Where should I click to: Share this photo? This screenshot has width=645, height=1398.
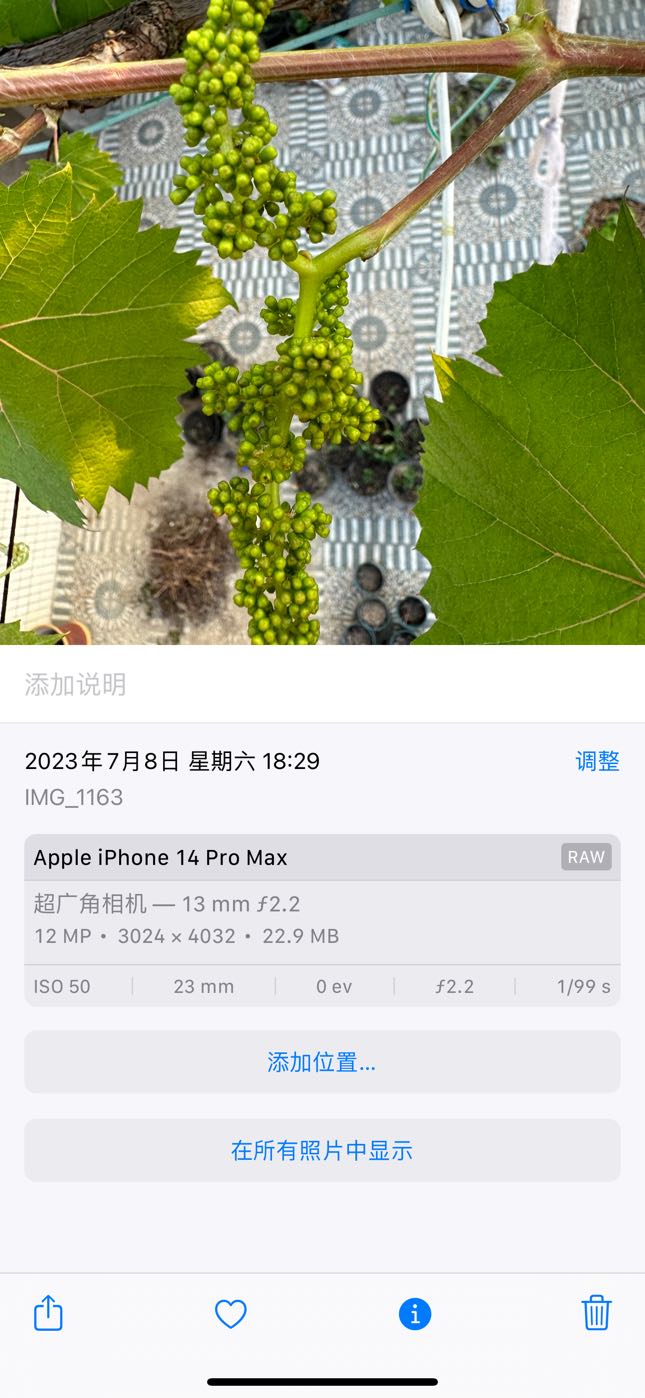pos(48,1313)
